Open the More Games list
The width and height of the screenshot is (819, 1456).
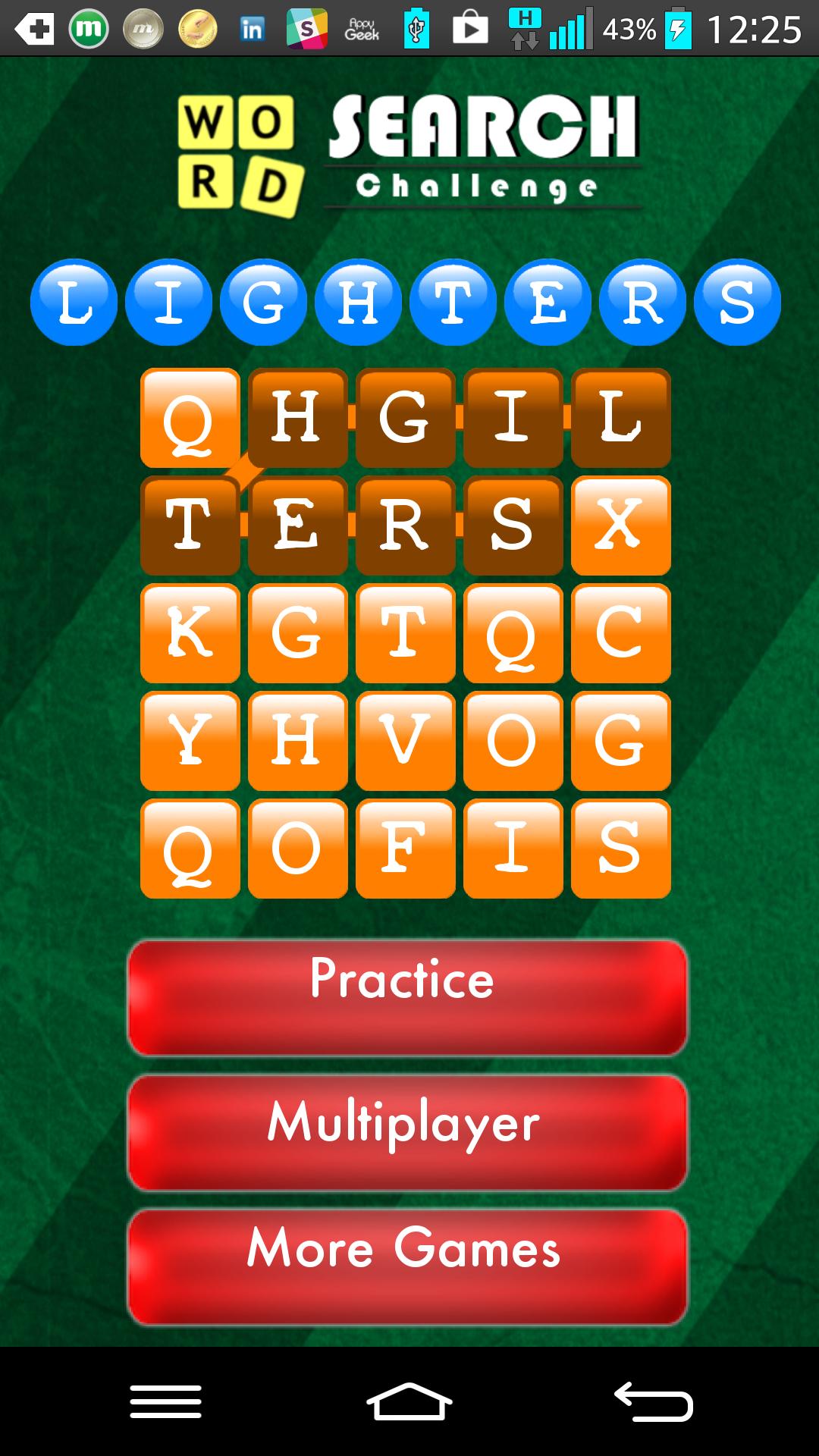[x=407, y=1266]
